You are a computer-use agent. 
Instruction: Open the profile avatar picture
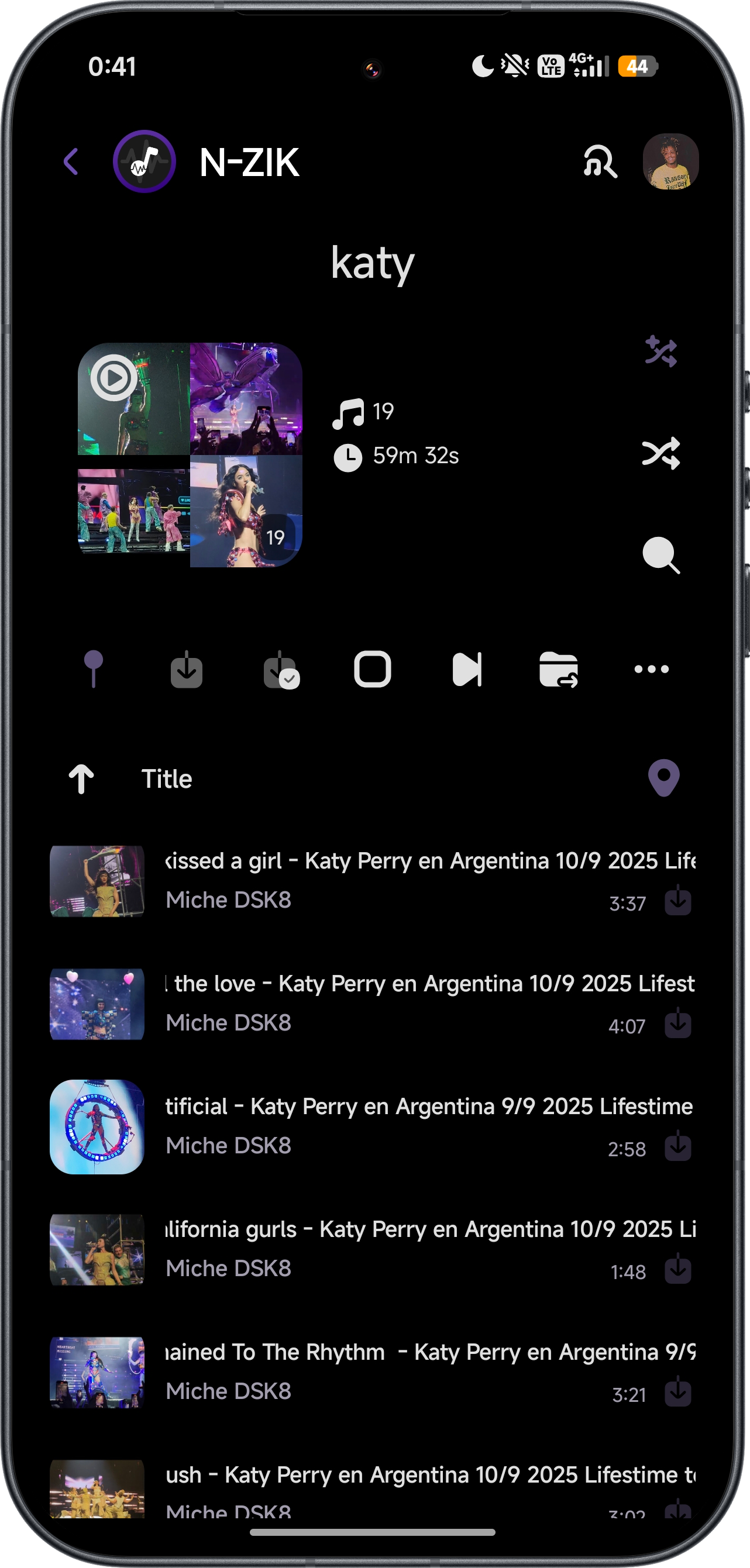click(670, 162)
